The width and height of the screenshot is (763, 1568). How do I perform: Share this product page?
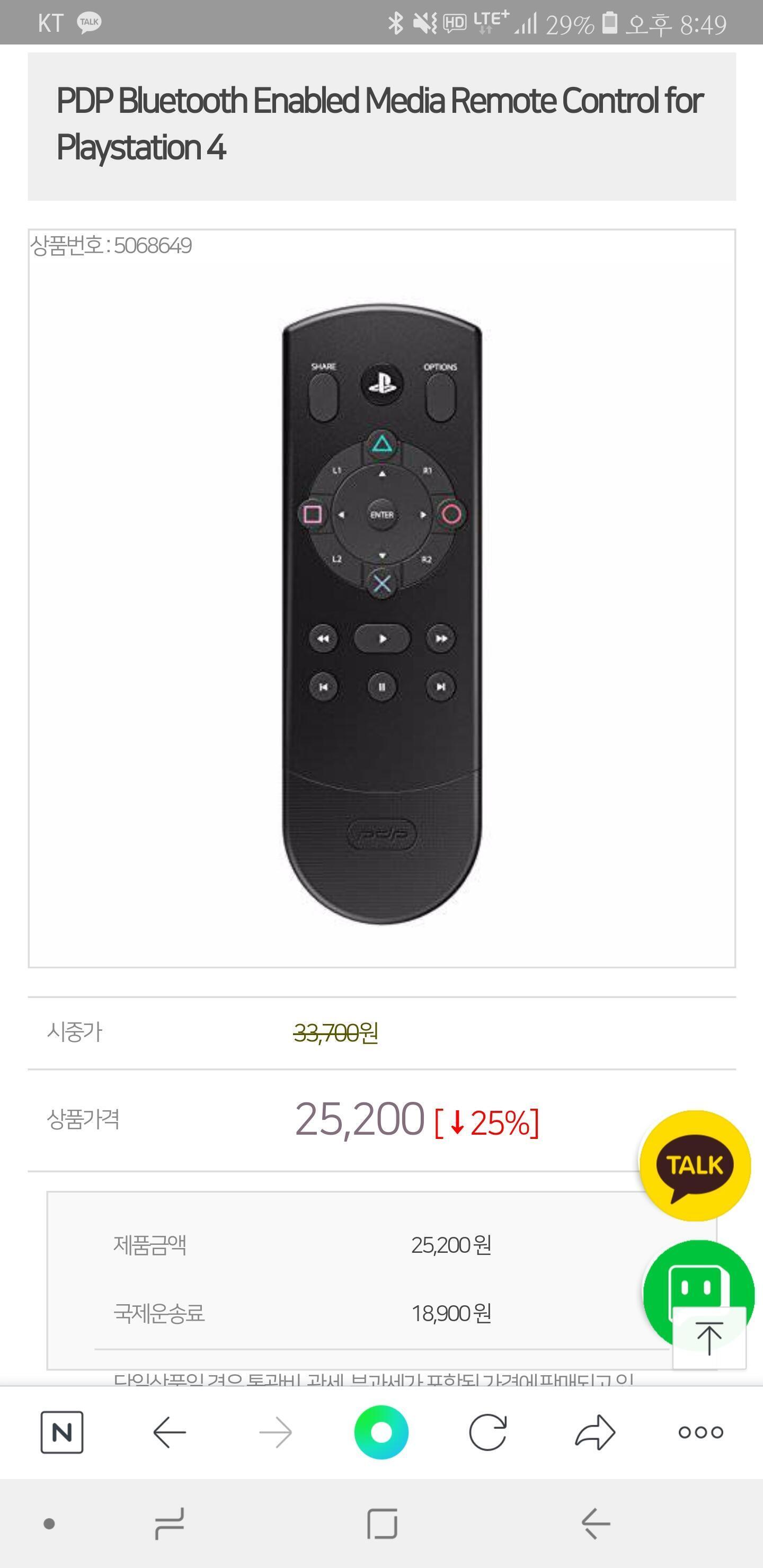tap(595, 1432)
